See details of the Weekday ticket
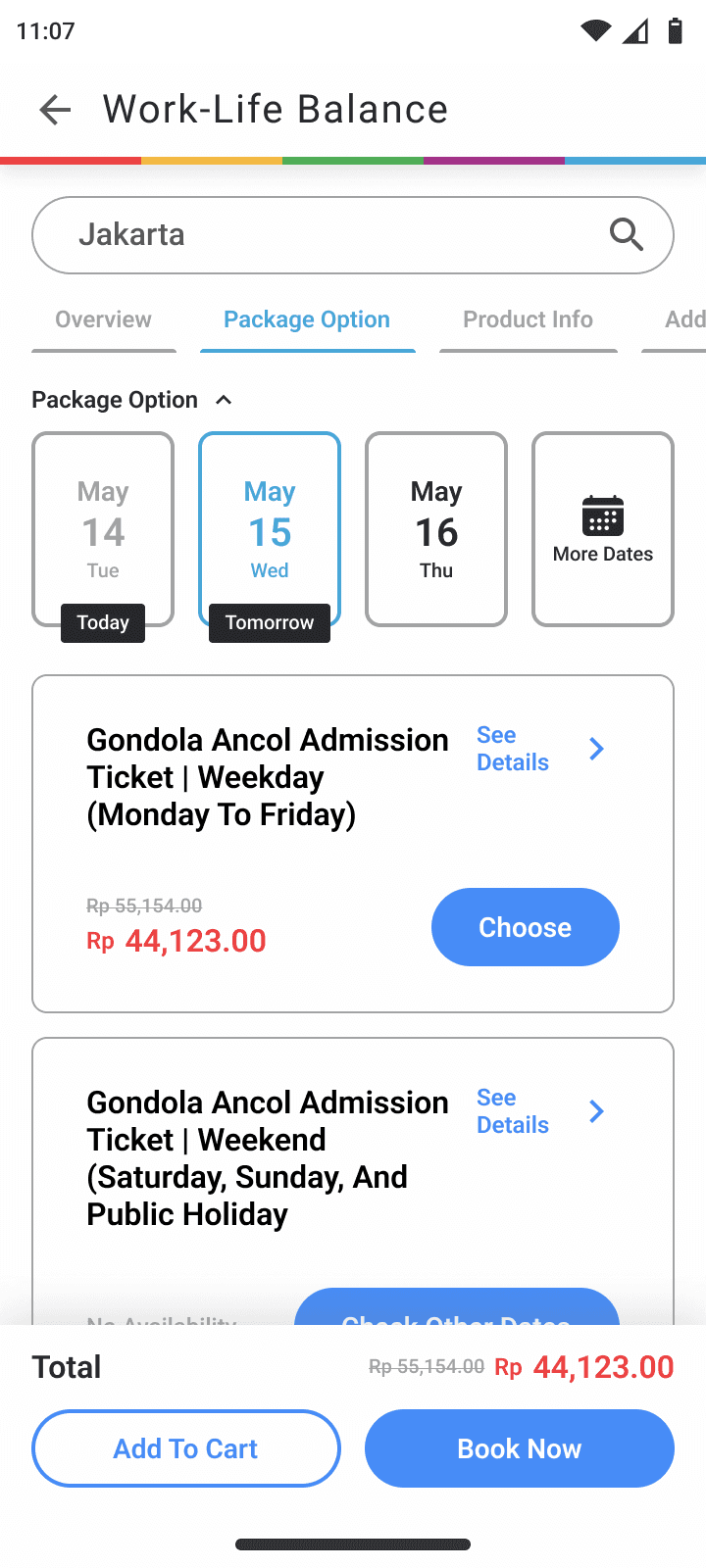The width and height of the screenshot is (706, 1568). click(540, 749)
